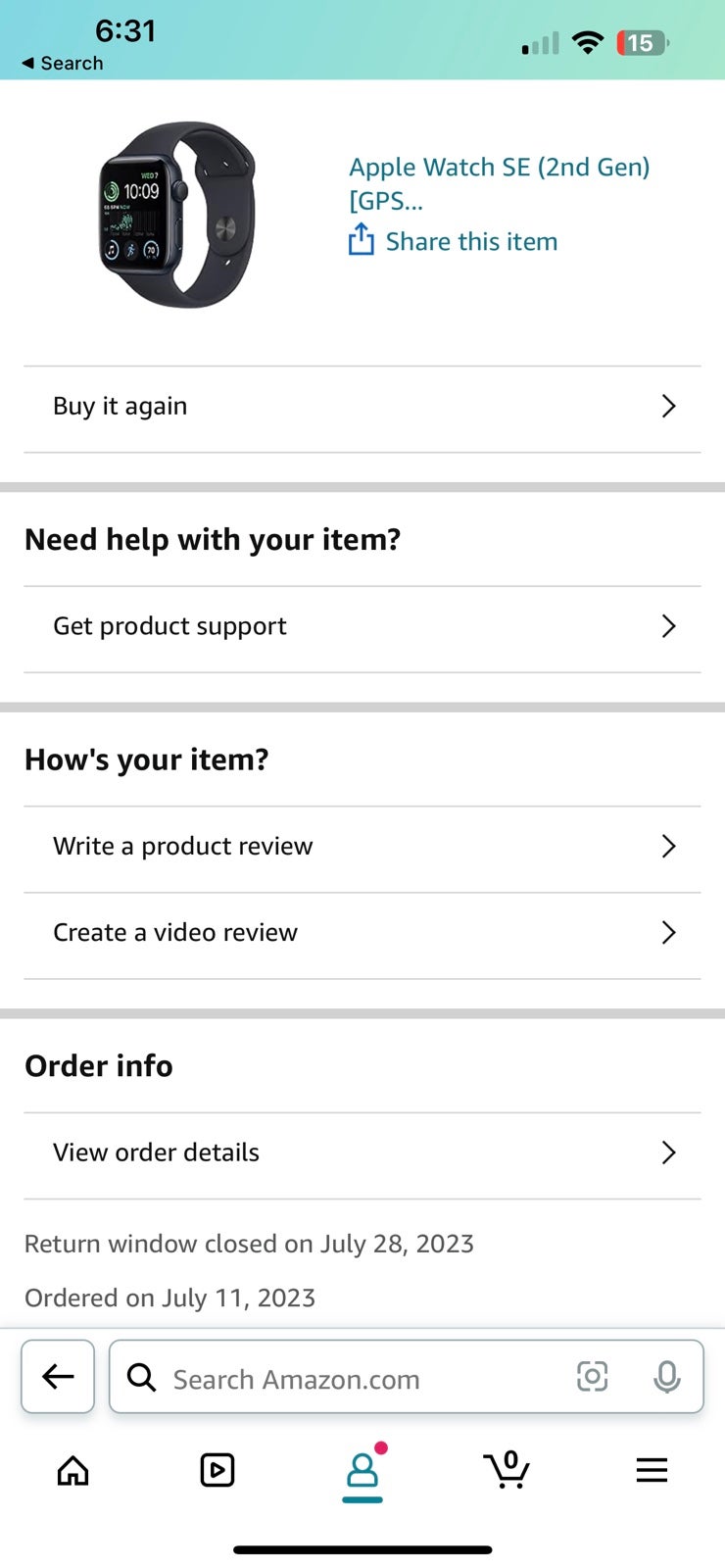
Task: Share this item
Action: 453,241
